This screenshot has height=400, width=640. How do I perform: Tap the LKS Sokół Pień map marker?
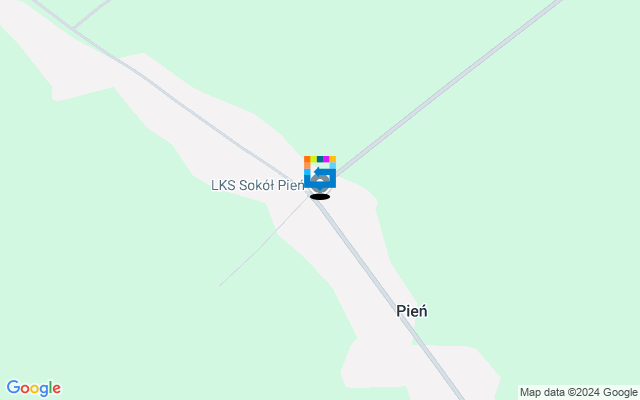(320, 173)
